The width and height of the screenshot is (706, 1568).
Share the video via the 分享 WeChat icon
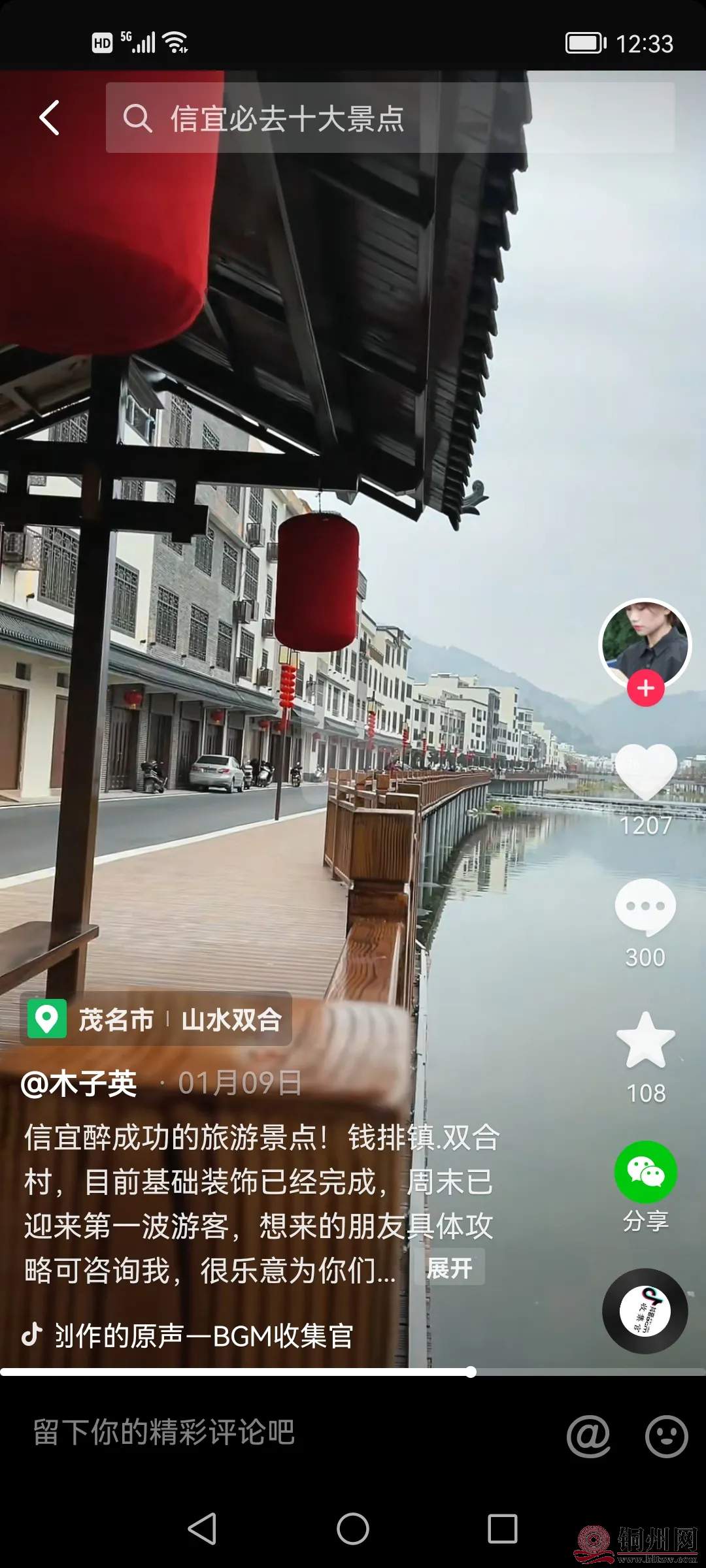pos(646,1173)
